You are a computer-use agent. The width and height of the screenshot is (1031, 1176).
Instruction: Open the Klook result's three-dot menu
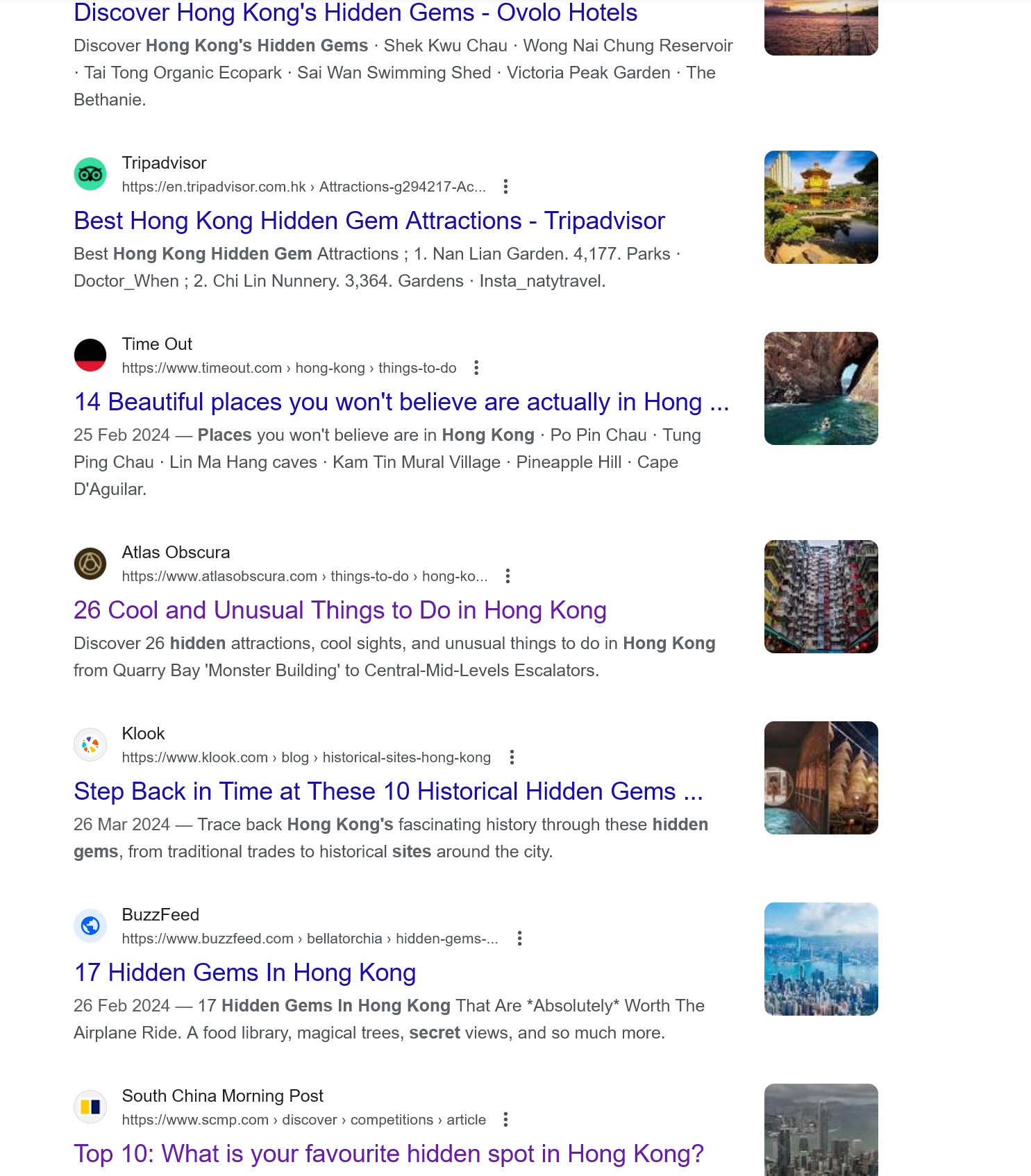click(512, 757)
